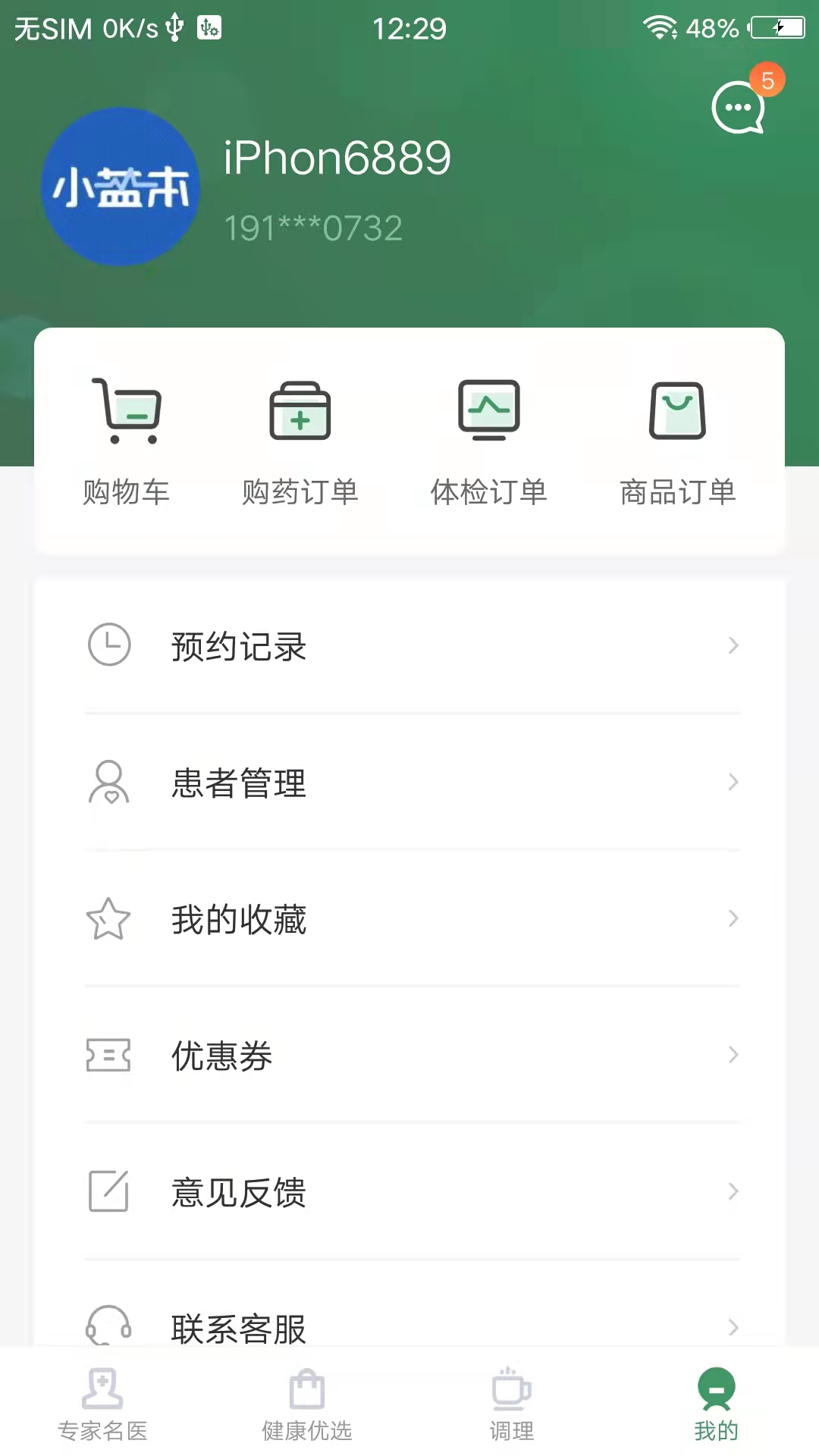819x1456 pixels.
Task: Open 意见反馈 using its chevron
Action: (732, 1192)
